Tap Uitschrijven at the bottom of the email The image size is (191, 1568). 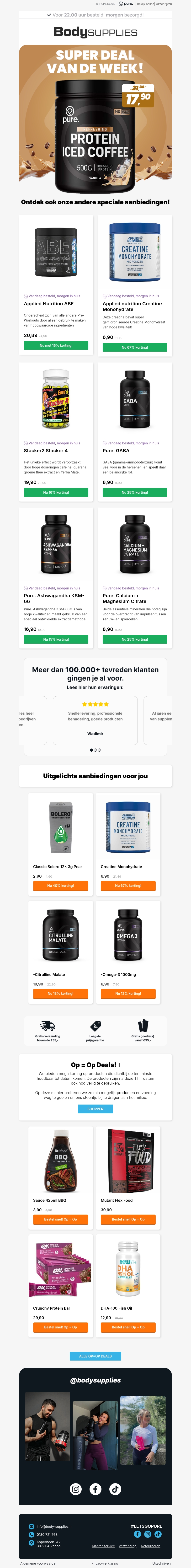(x=161, y=1563)
